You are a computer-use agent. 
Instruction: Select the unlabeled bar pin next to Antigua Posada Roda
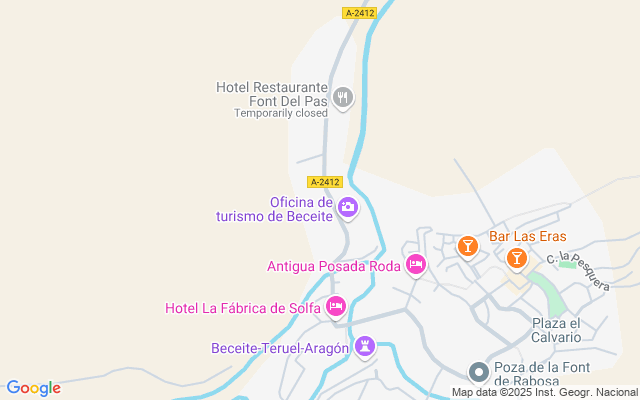point(467,245)
